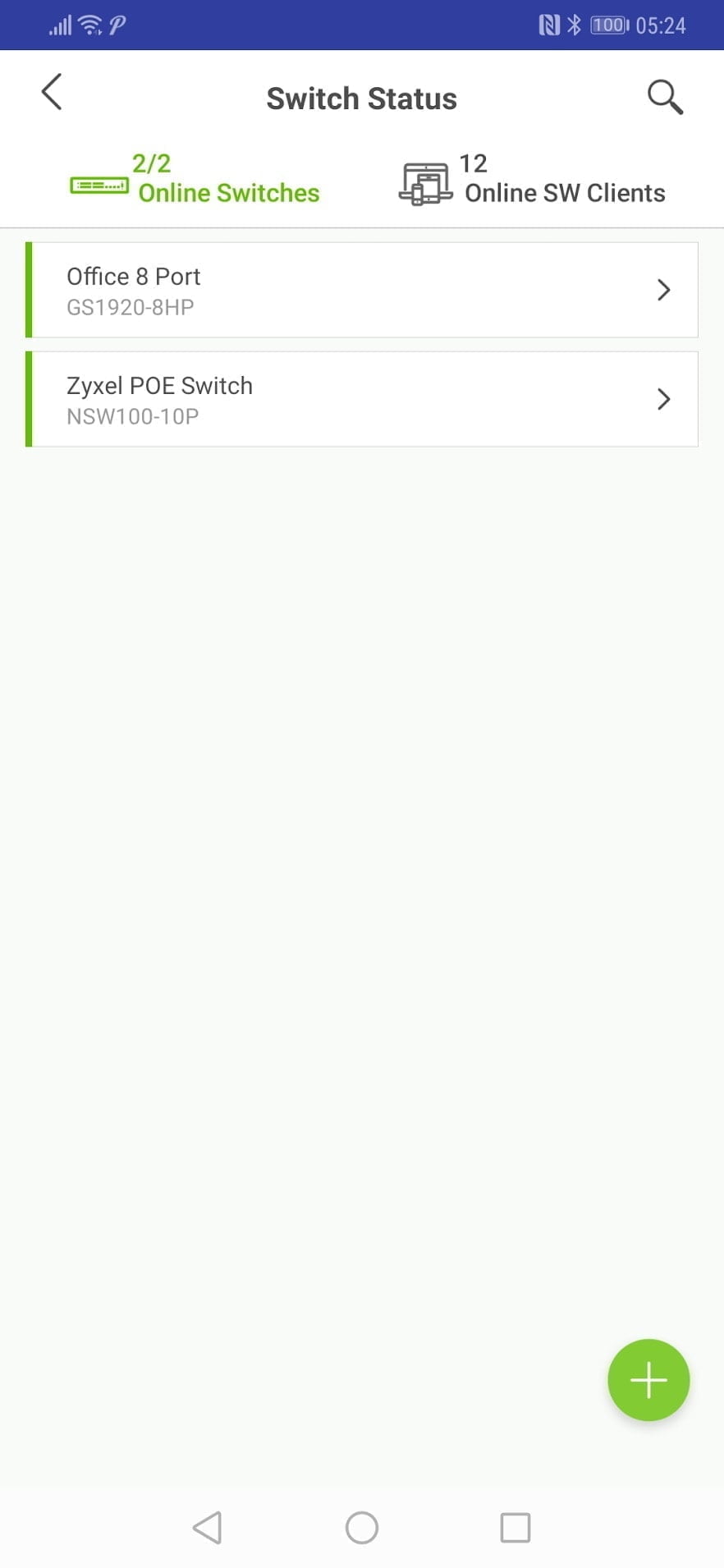Add a new switch with plus button
Image resolution: width=724 pixels, height=1568 pixels.
click(648, 1380)
